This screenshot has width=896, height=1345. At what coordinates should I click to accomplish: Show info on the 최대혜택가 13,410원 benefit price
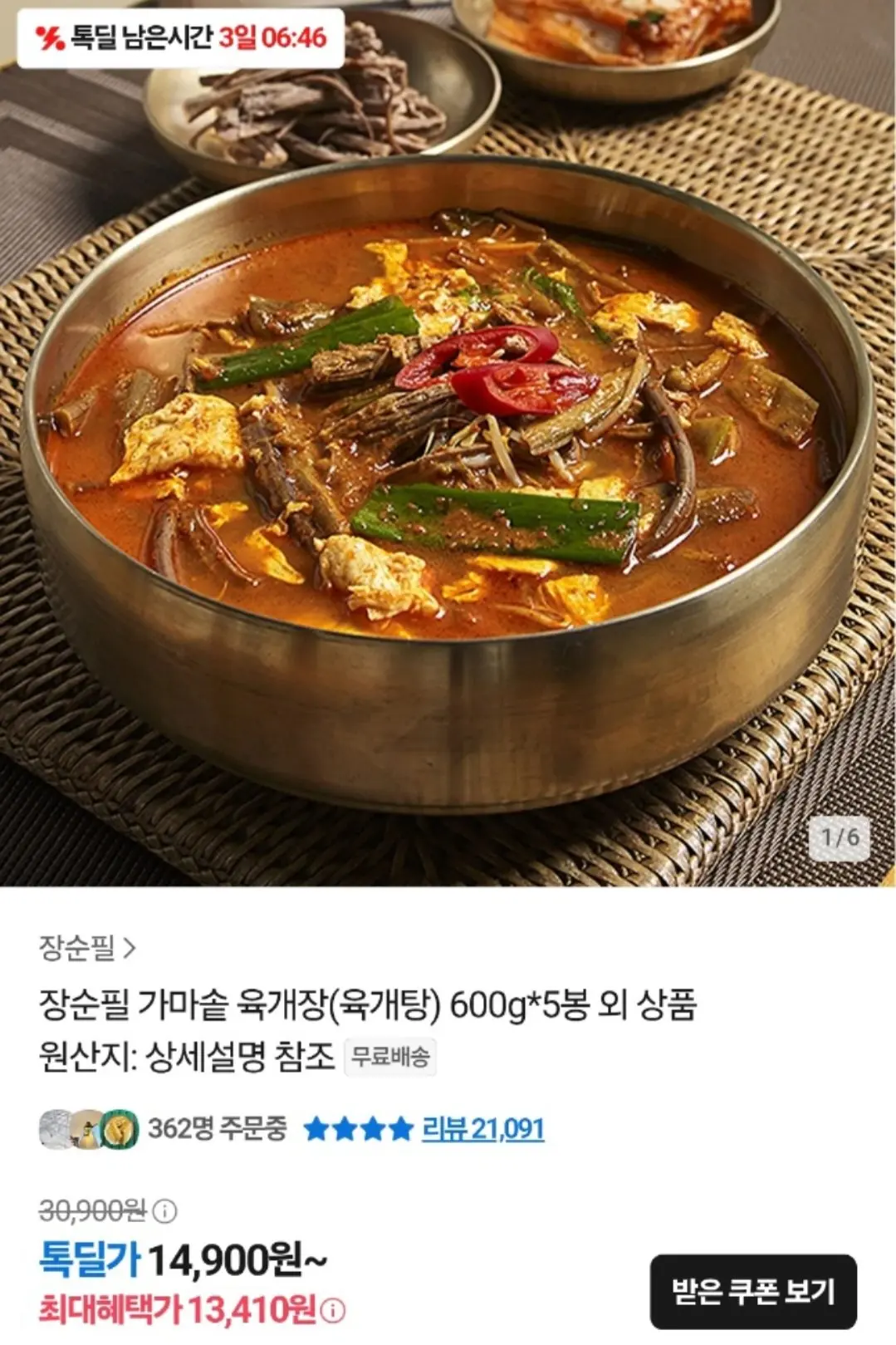[x=333, y=1311]
